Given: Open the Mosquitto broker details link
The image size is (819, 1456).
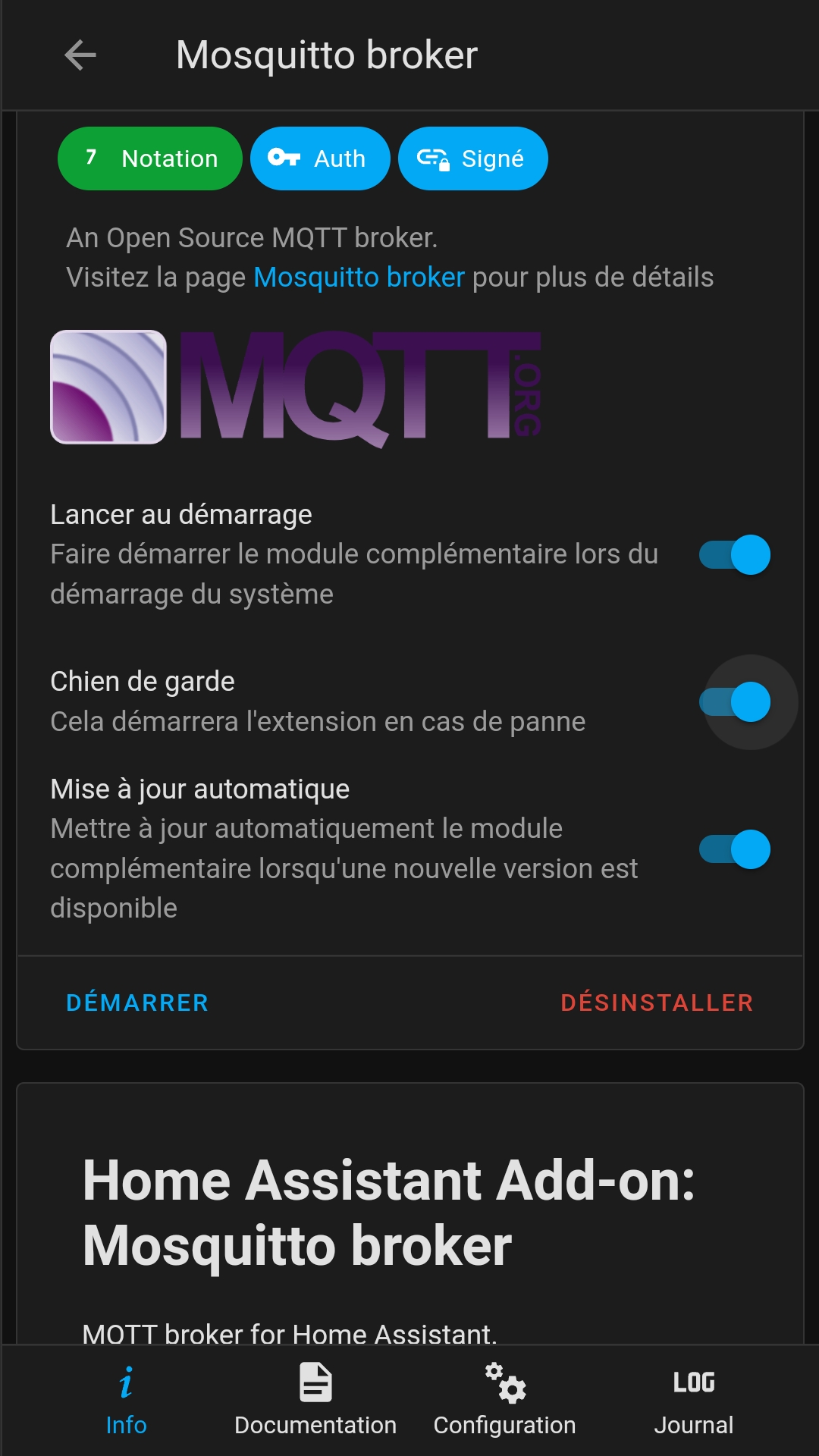Looking at the screenshot, I should click(x=359, y=278).
